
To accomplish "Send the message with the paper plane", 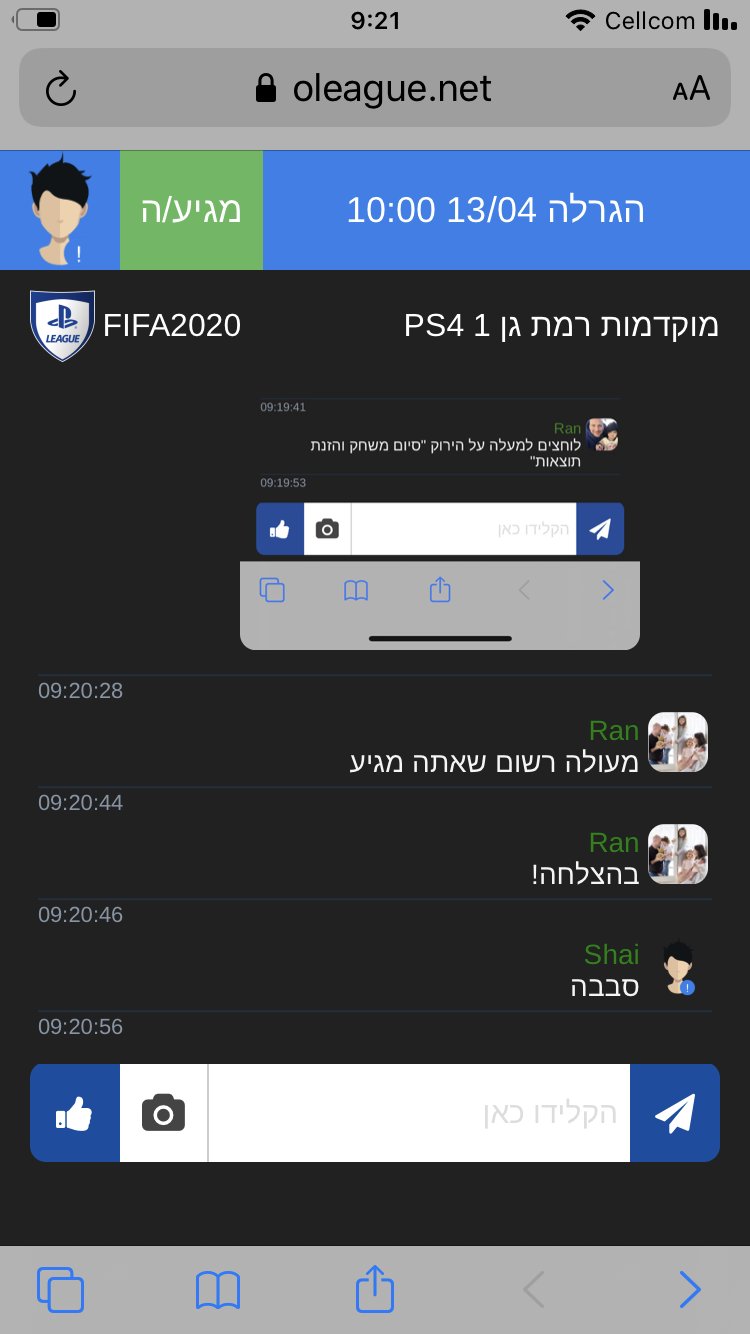I will pyautogui.click(x=675, y=1113).
